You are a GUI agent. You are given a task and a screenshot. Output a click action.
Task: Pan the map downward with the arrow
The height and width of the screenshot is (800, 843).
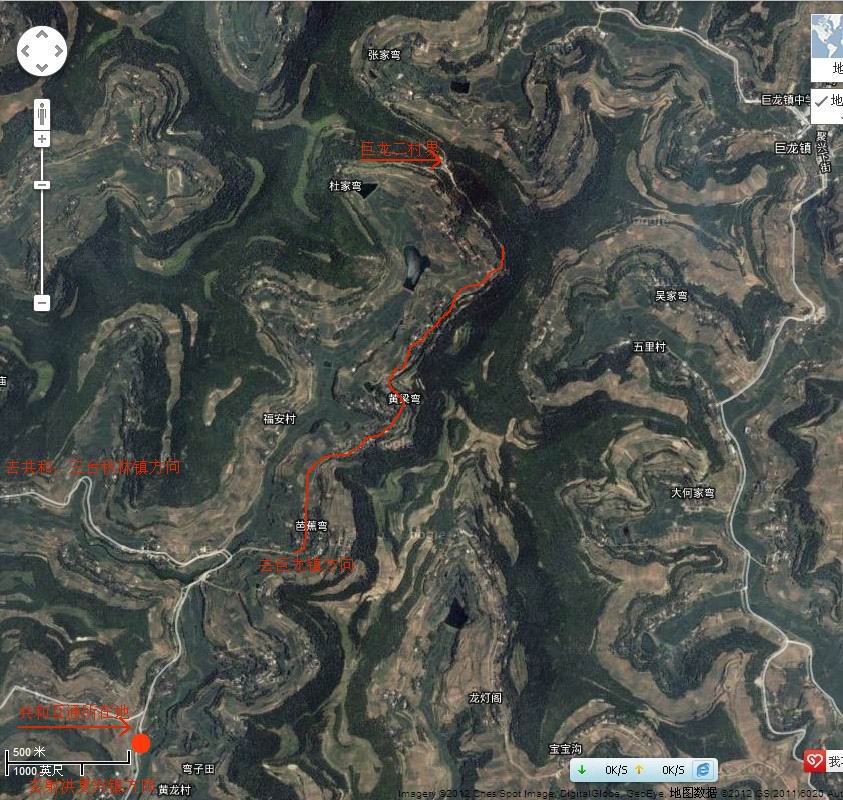pyautogui.click(x=42, y=66)
